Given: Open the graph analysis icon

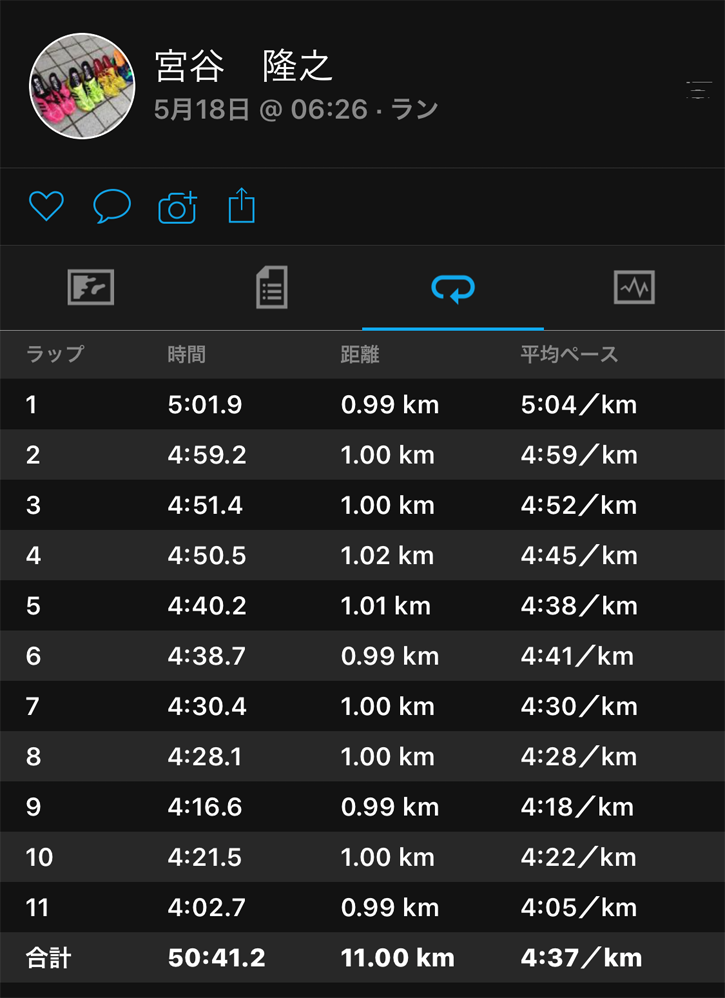Looking at the screenshot, I should click(634, 288).
